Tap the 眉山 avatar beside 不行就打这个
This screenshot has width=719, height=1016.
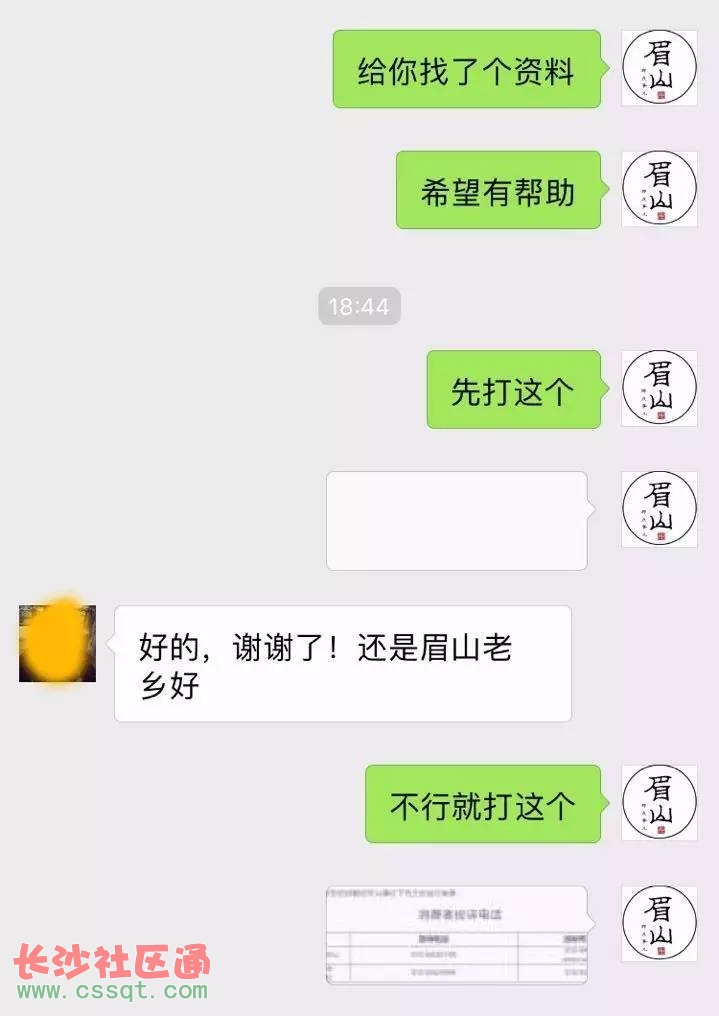click(659, 803)
